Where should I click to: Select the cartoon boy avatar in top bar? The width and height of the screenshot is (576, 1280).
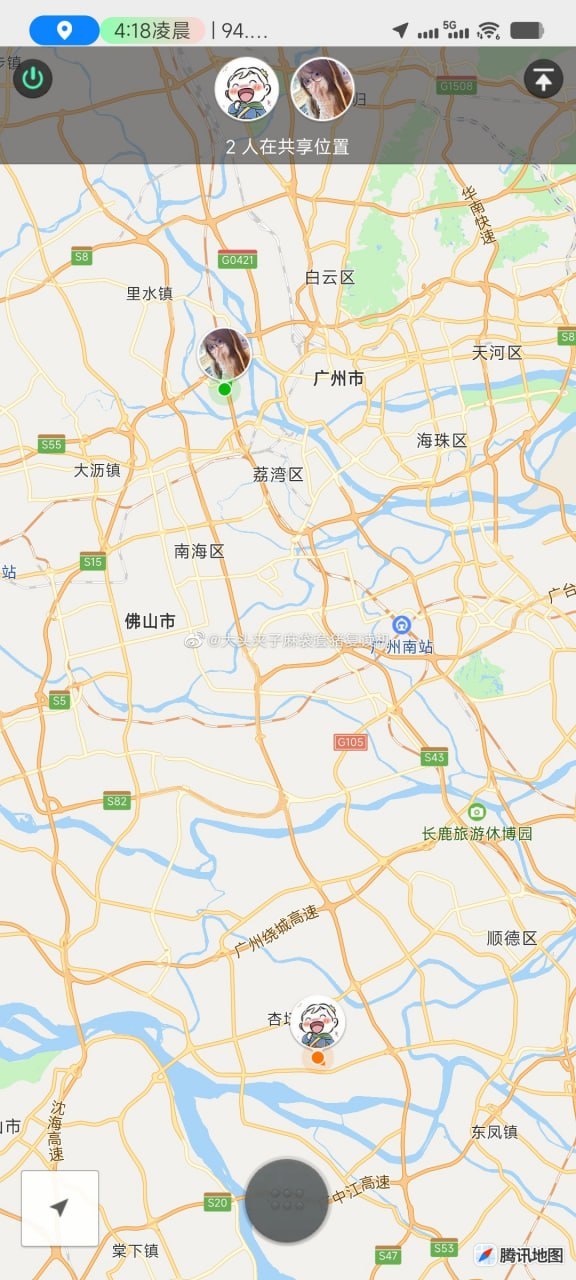tap(246, 89)
